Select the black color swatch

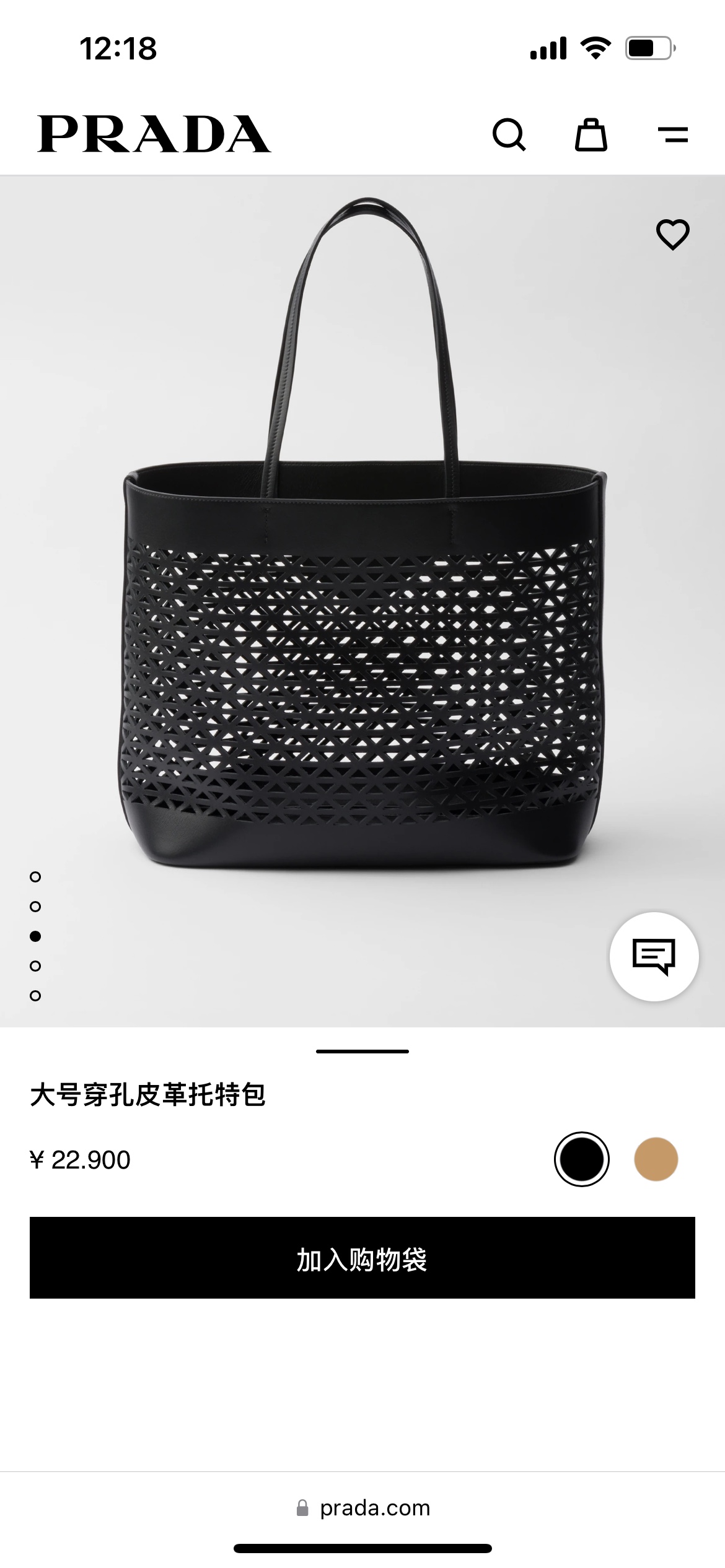click(581, 1159)
